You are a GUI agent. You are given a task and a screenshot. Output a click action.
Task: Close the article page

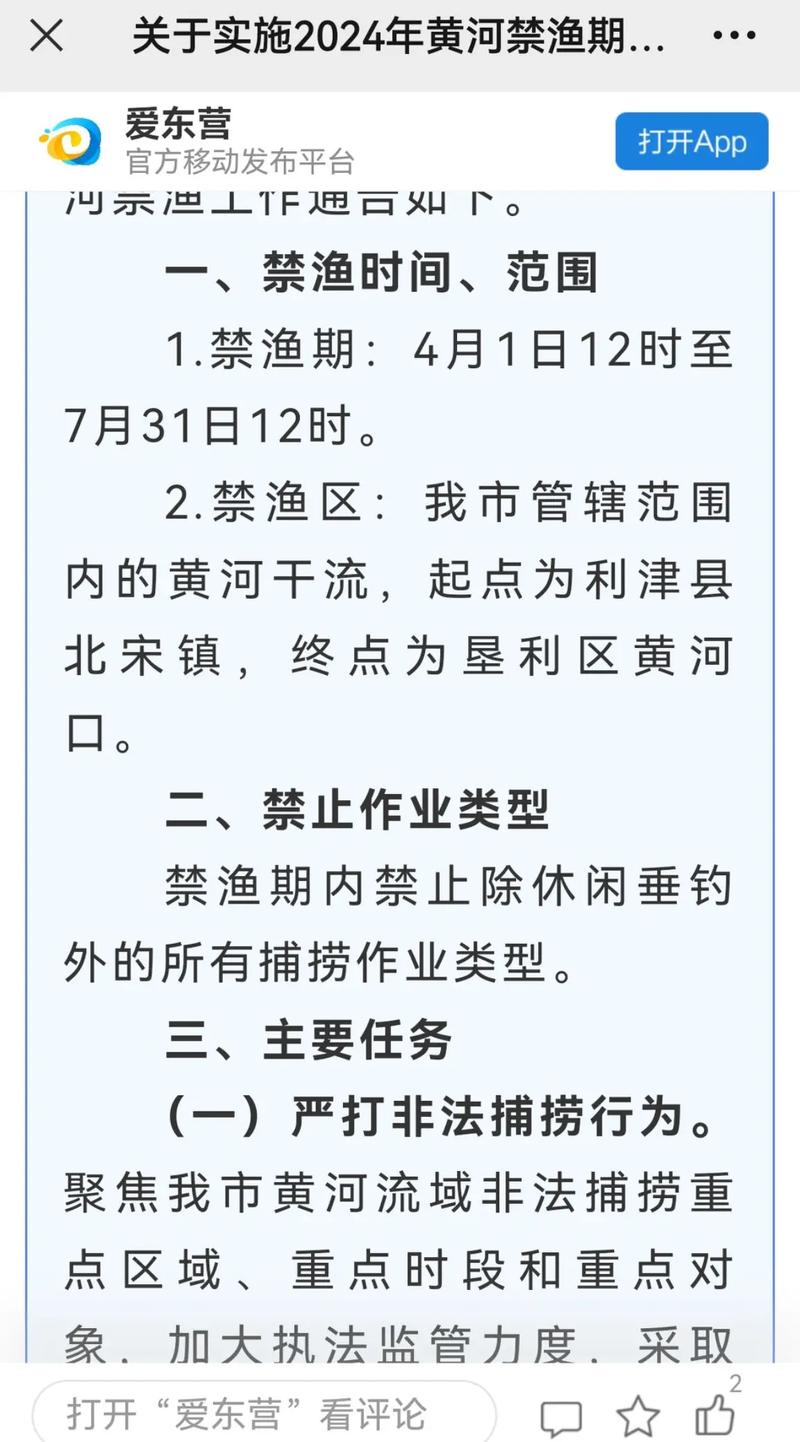pyautogui.click(x=47, y=37)
